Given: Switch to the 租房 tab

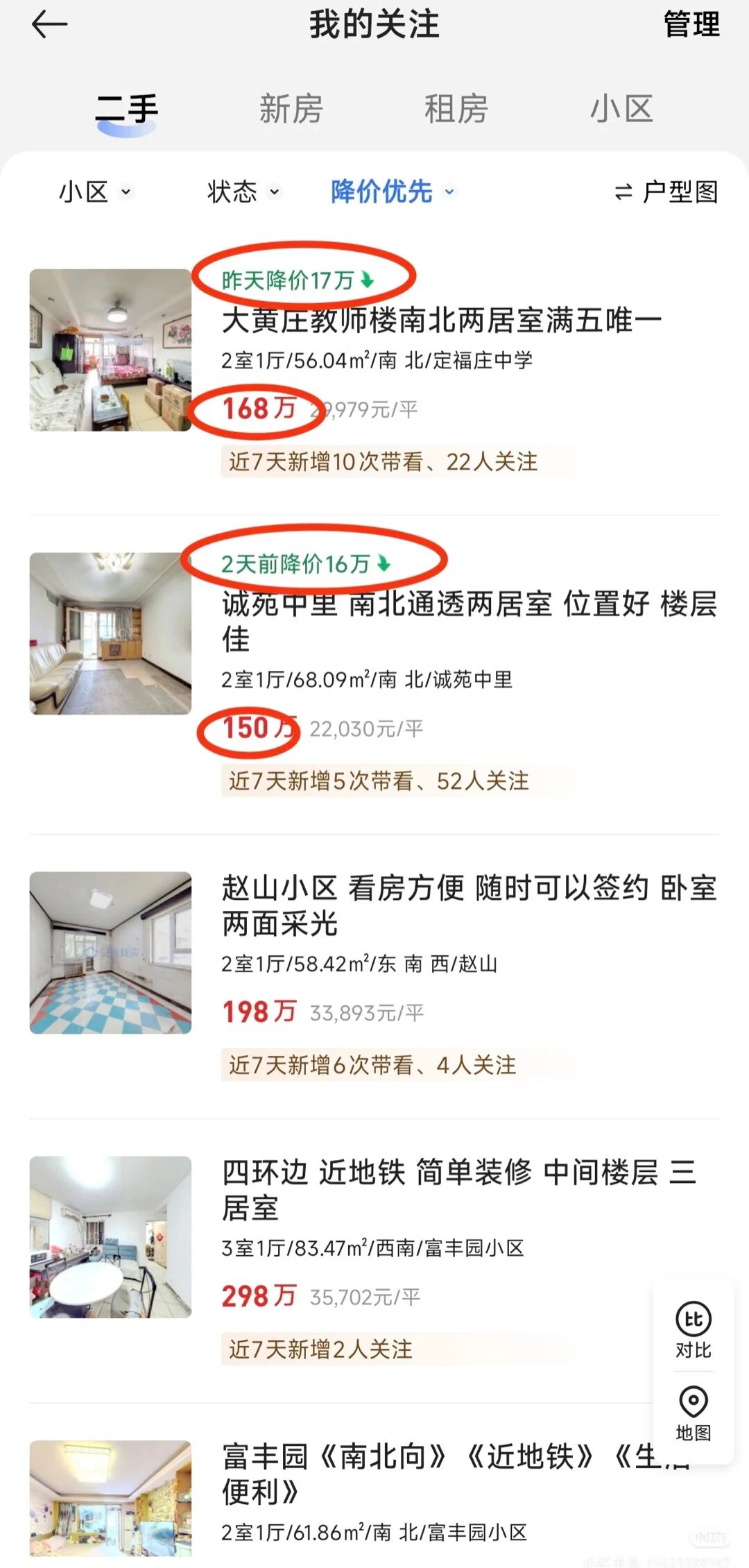Looking at the screenshot, I should click(x=456, y=110).
